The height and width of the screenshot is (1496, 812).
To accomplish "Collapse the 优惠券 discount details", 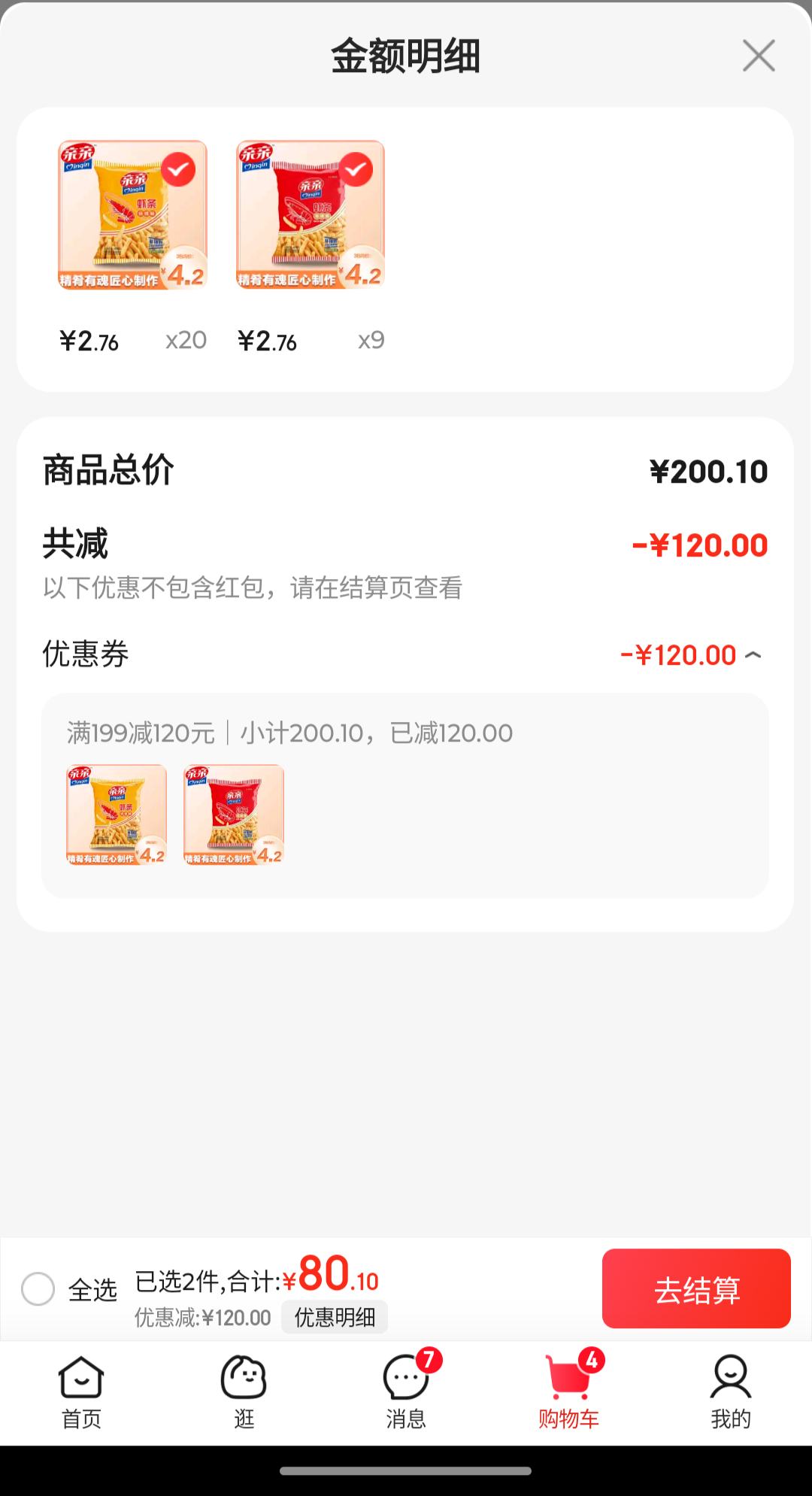I will pyautogui.click(x=753, y=655).
